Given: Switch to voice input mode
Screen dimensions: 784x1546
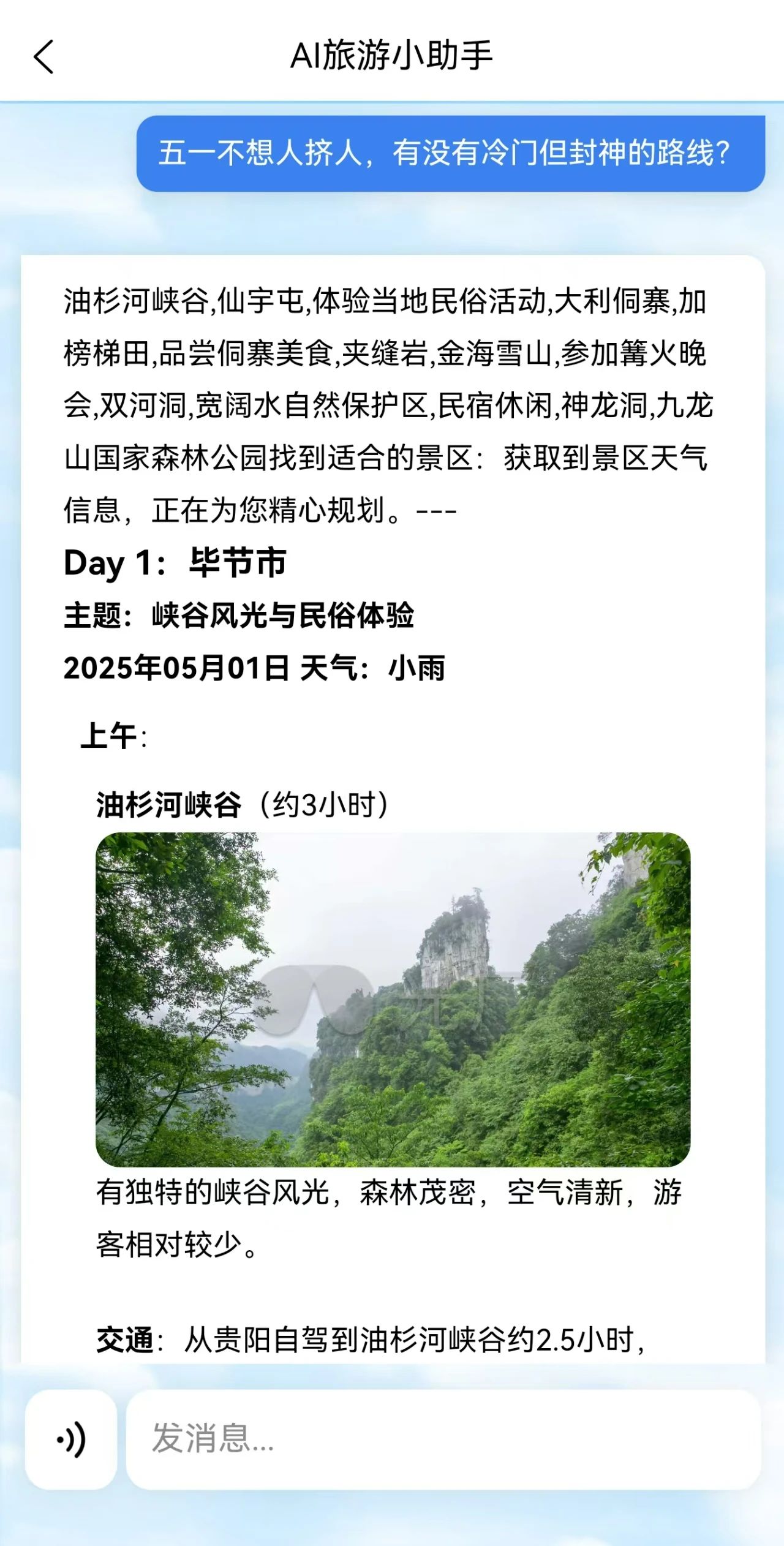Looking at the screenshot, I should (71, 1439).
